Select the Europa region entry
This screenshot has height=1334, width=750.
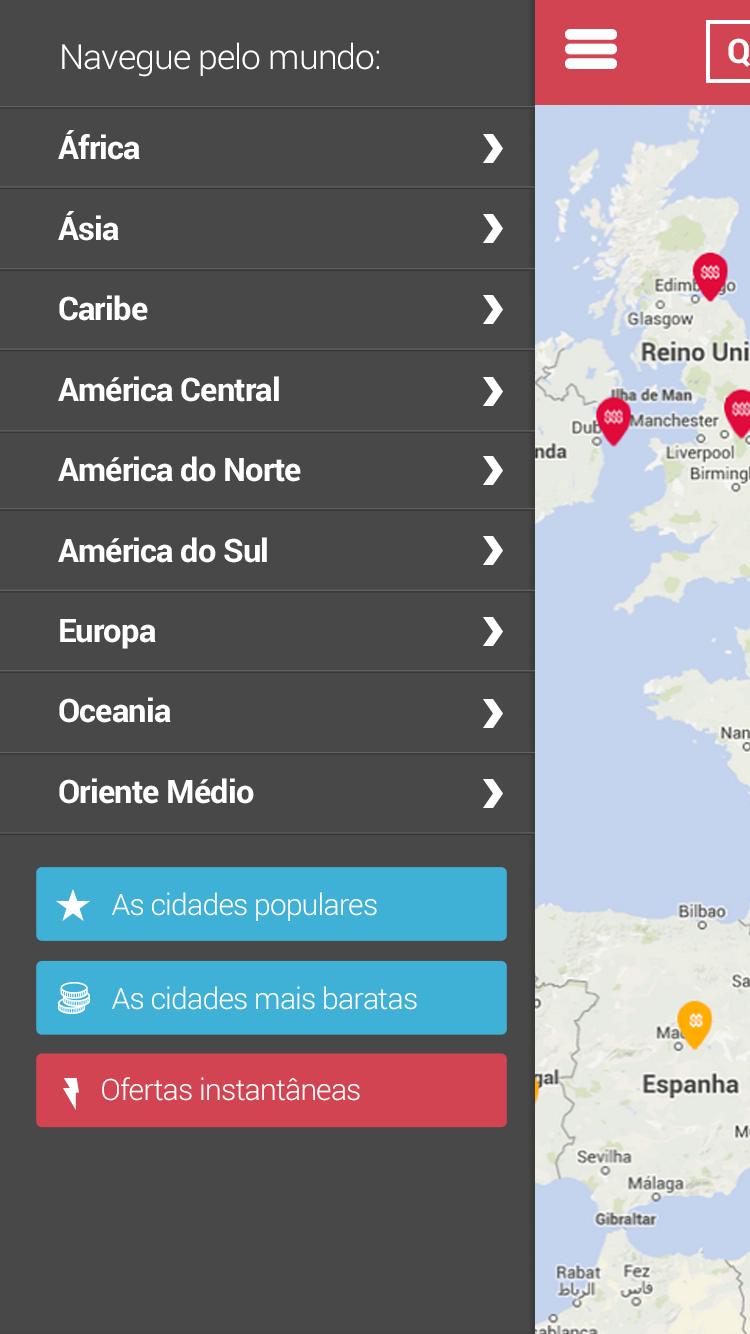[268, 631]
